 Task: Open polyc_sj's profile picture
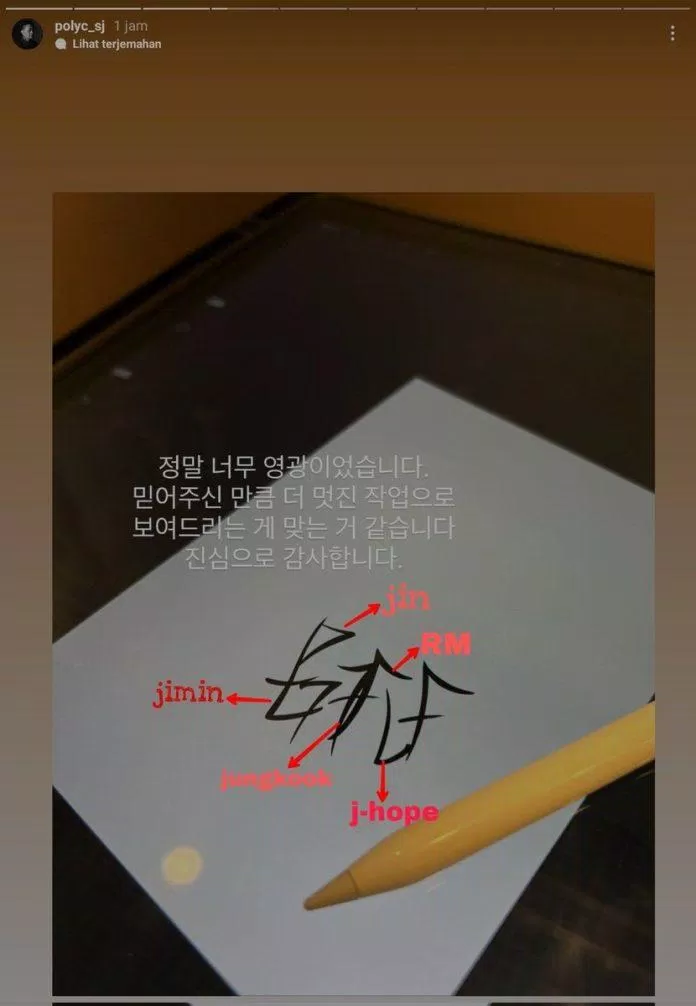point(26,34)
